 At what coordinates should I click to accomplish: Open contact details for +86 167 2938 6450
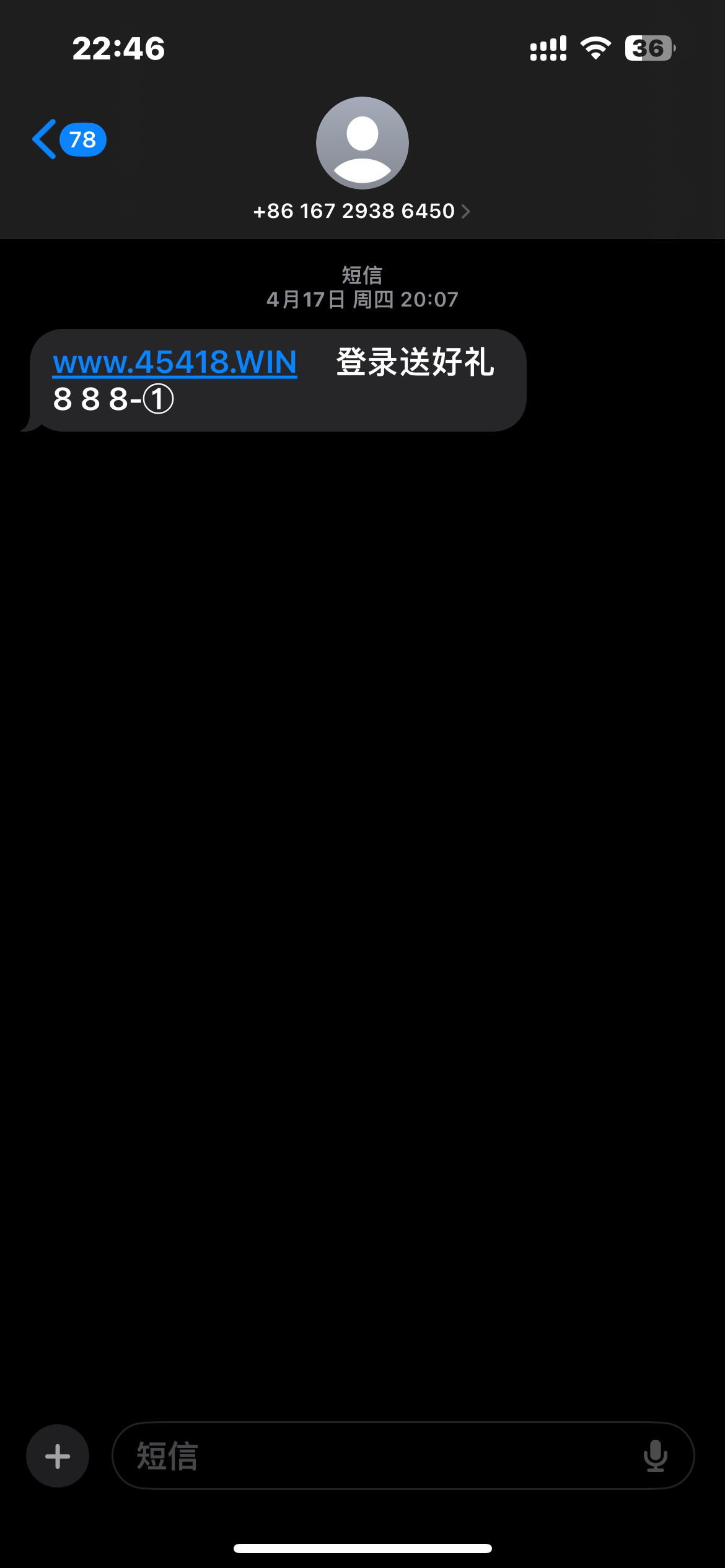[x=362, y=211]
